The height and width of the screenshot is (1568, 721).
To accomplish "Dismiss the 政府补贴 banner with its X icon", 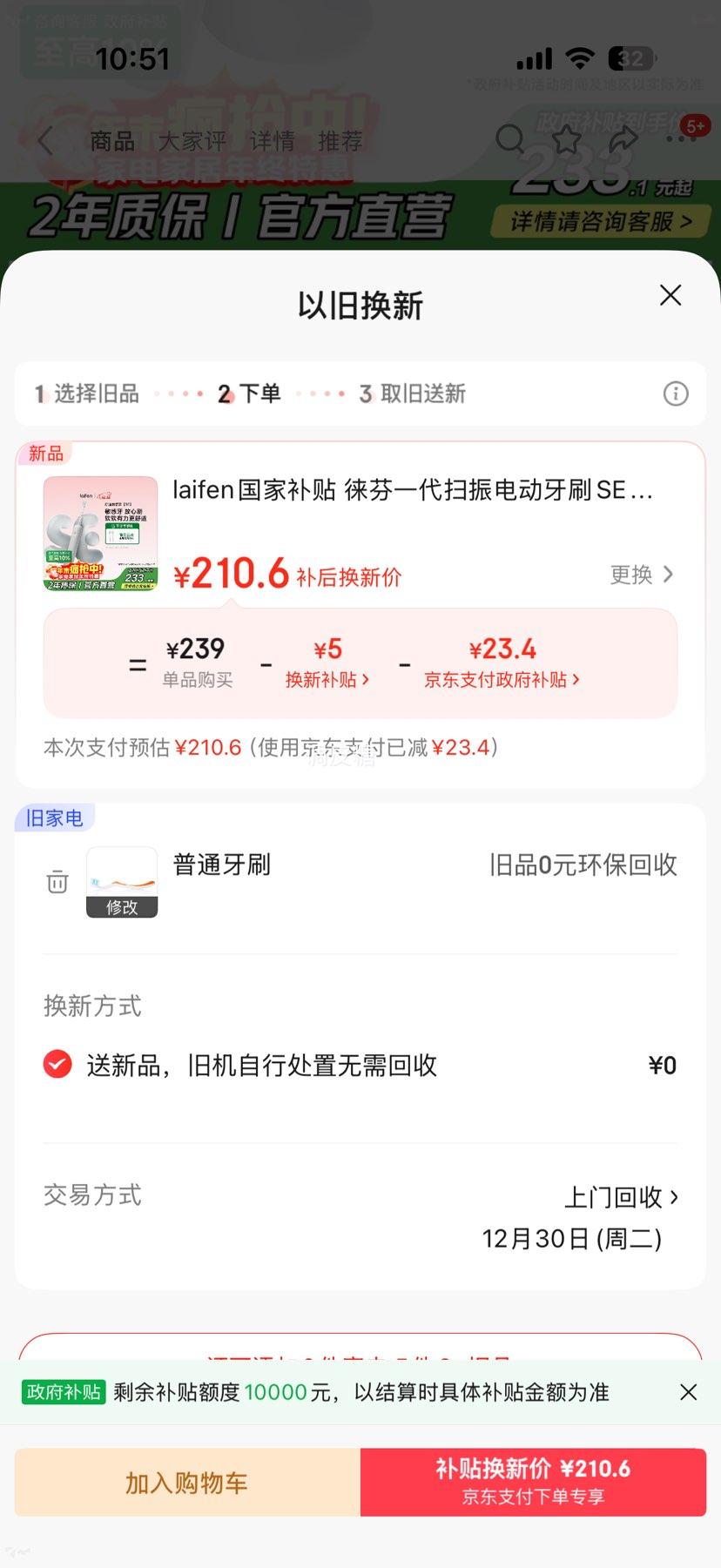I will 688,1391.
